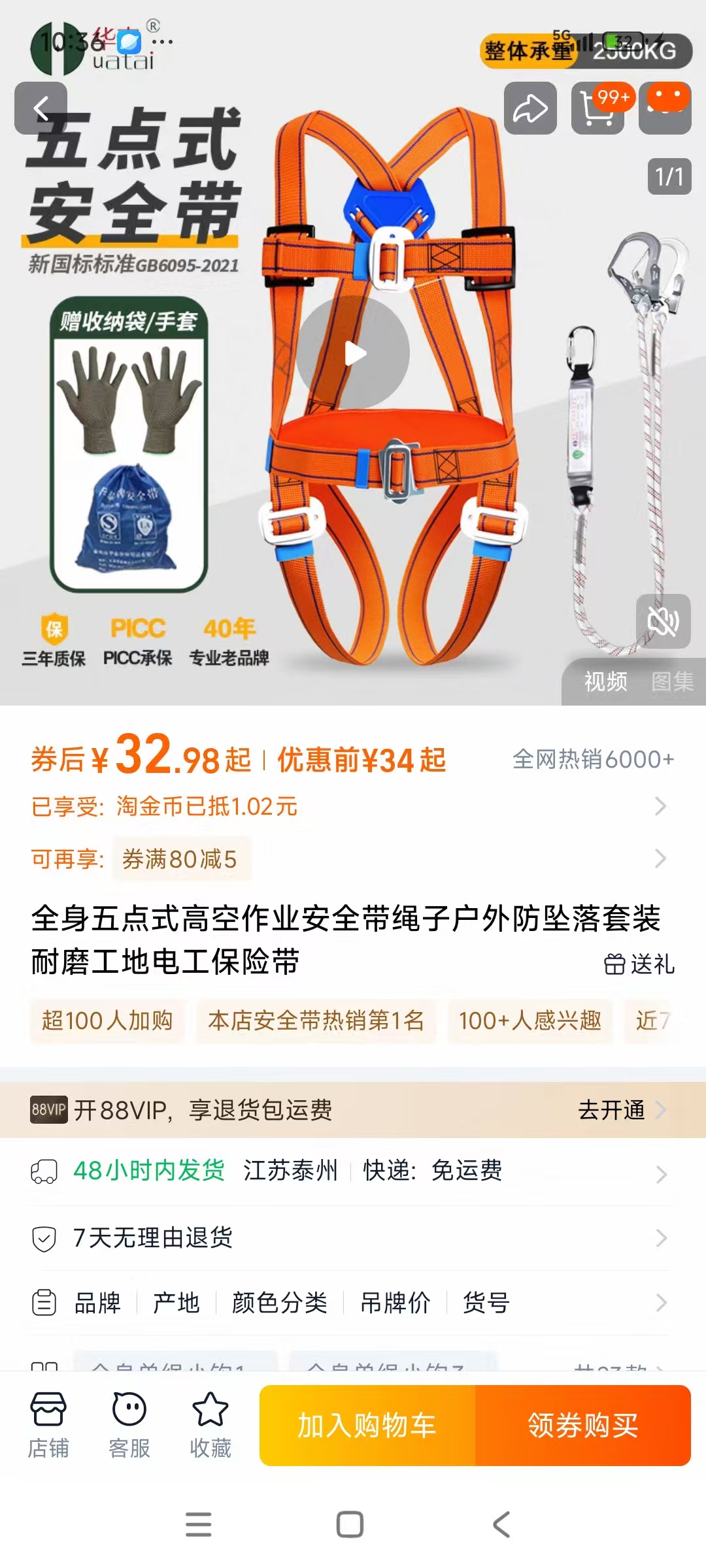Screen dimensions: 706x1568
Task: Share this safety harness product
Action: pos(530,108)
